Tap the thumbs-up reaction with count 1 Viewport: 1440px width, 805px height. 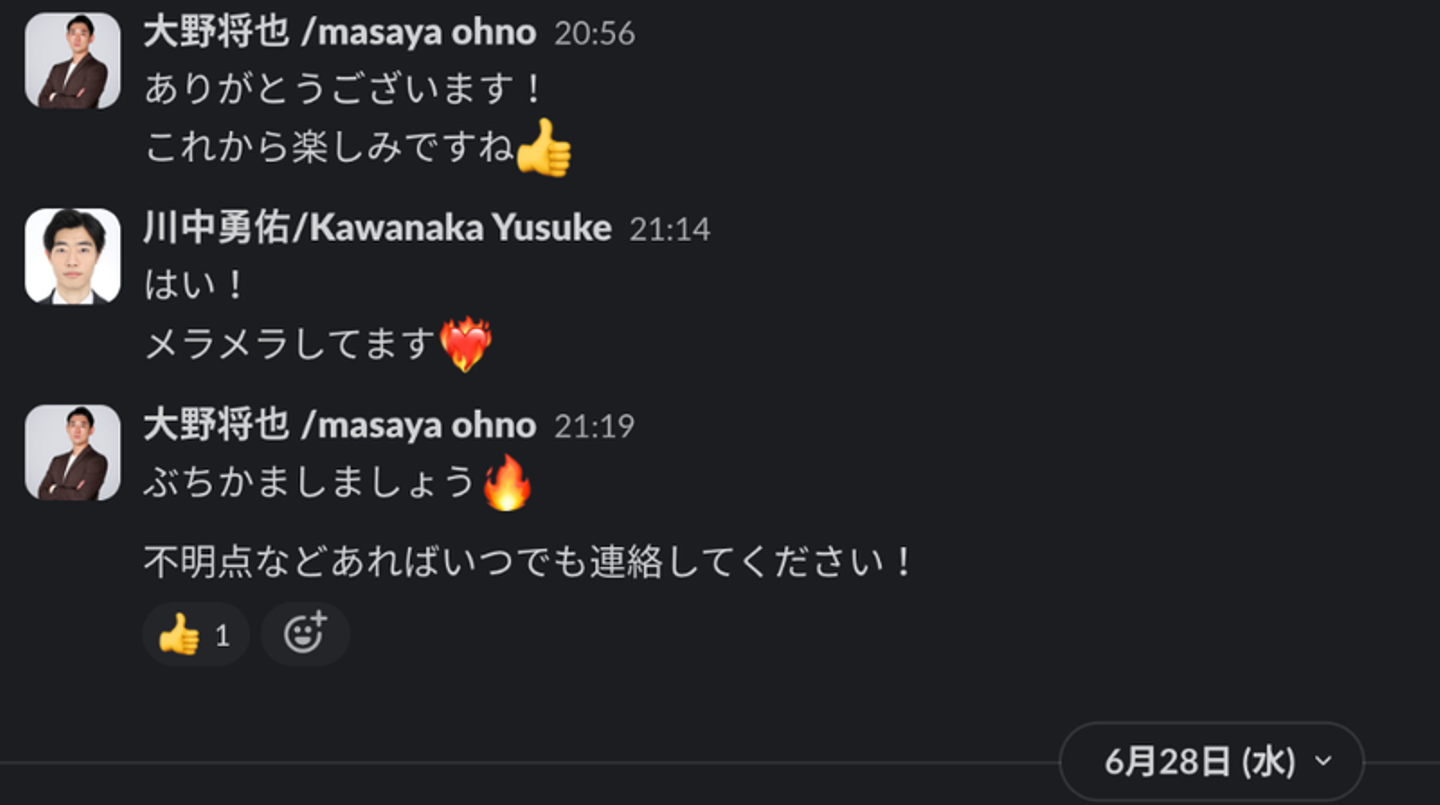(x=195, y=635)
